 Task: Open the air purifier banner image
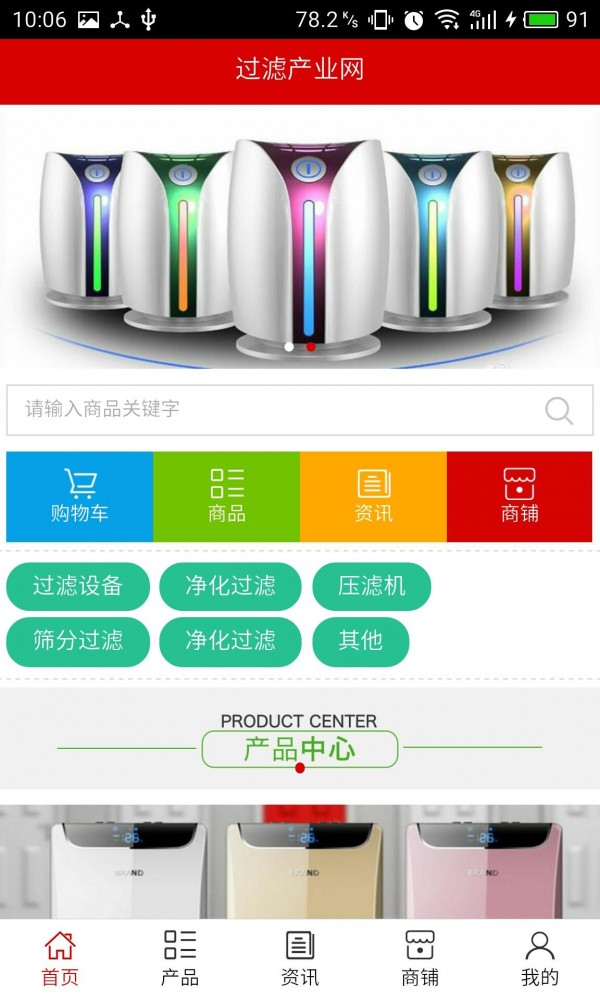click(x=300, y=237)
